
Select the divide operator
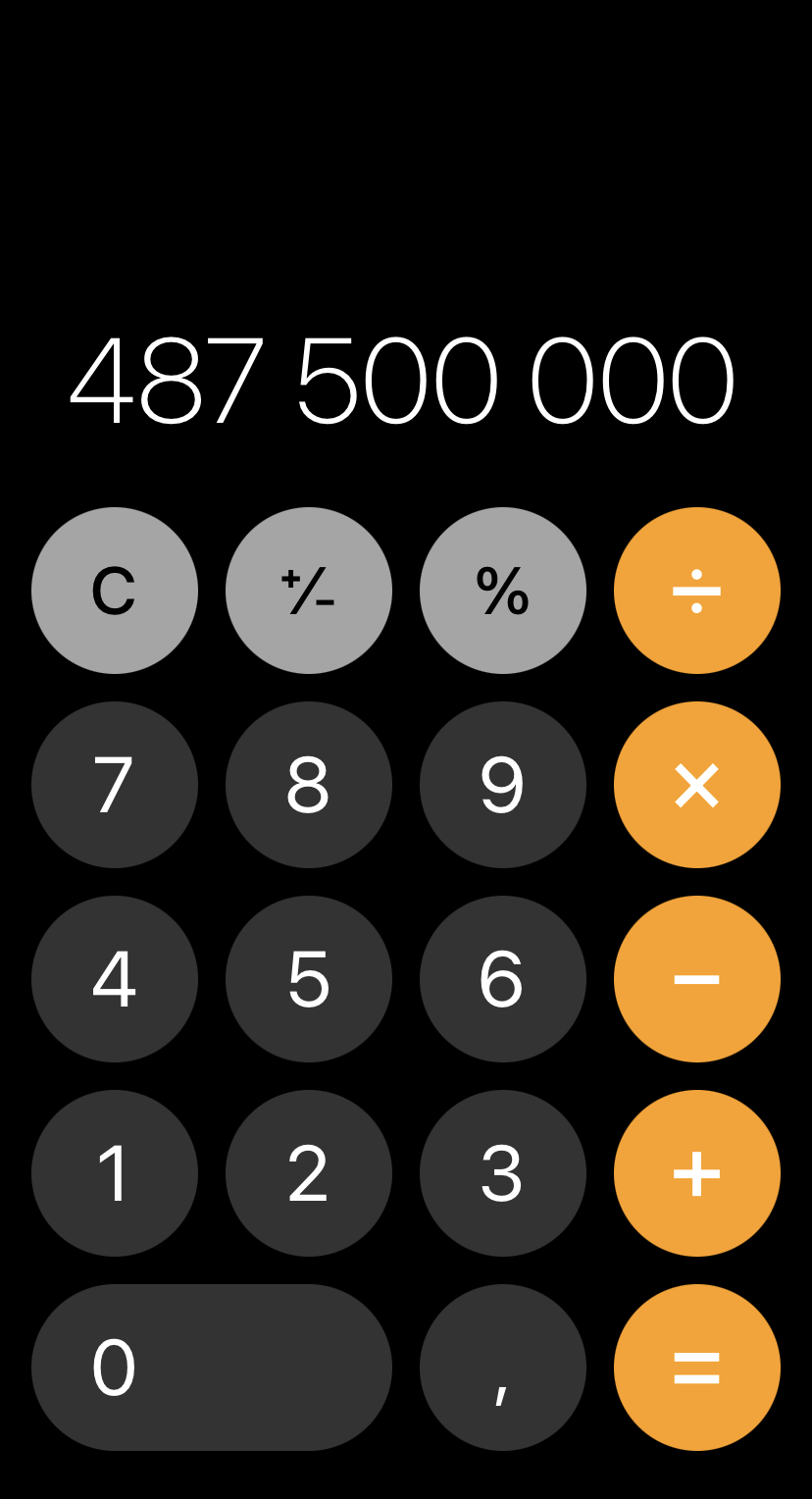tap(697, 591)
